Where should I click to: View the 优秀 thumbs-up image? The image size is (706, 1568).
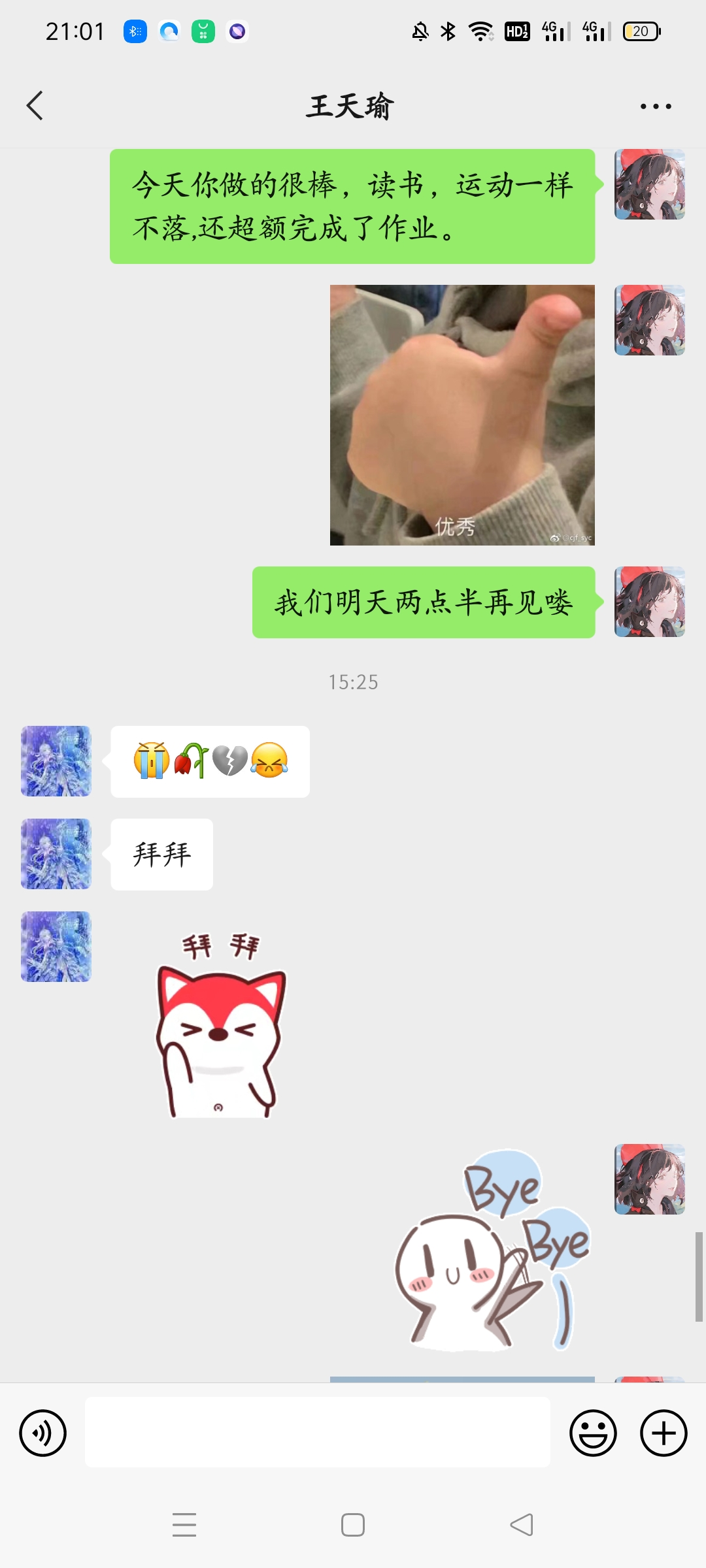pos(462,415)
